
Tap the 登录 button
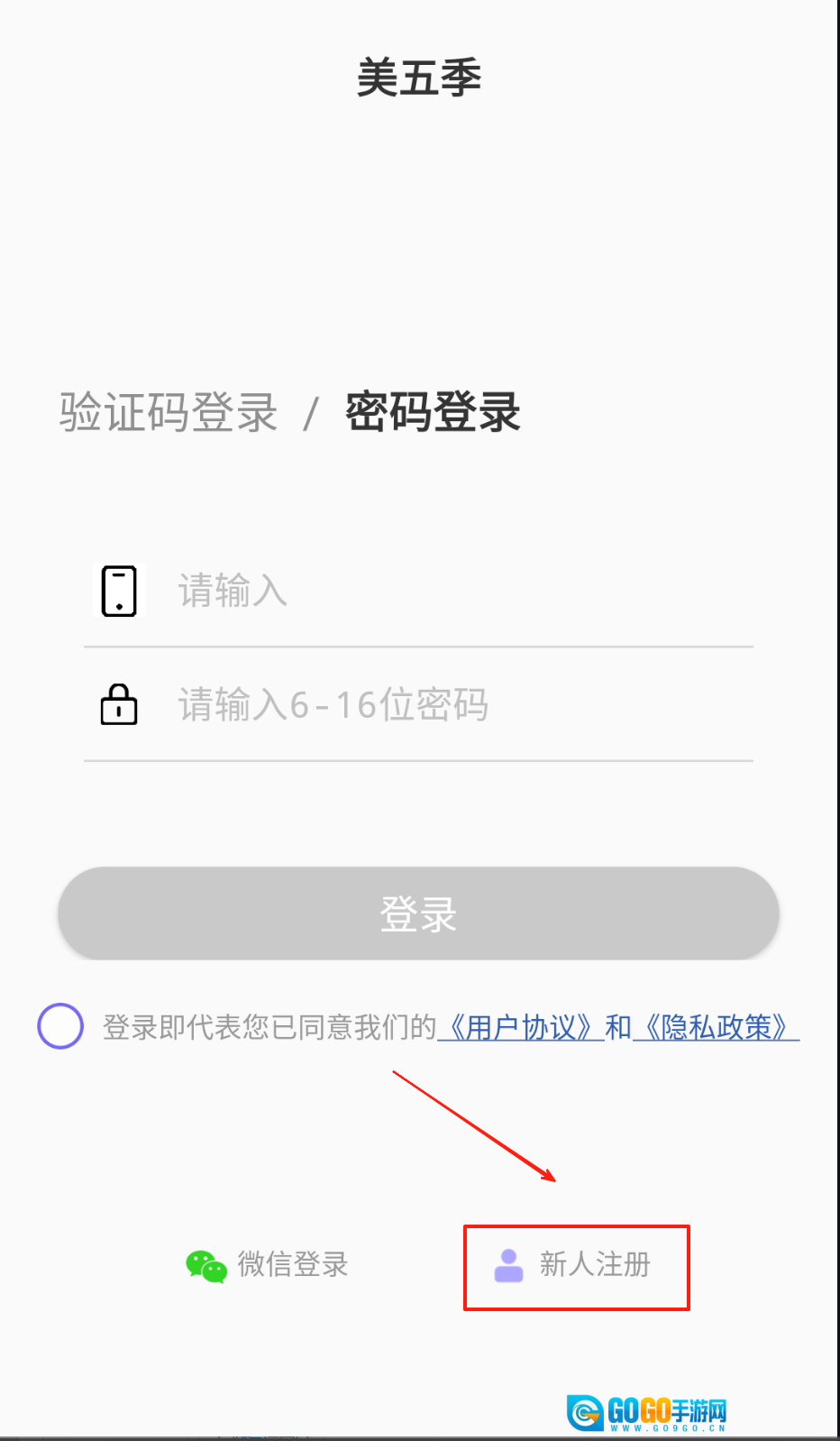[x=418, y=913]
